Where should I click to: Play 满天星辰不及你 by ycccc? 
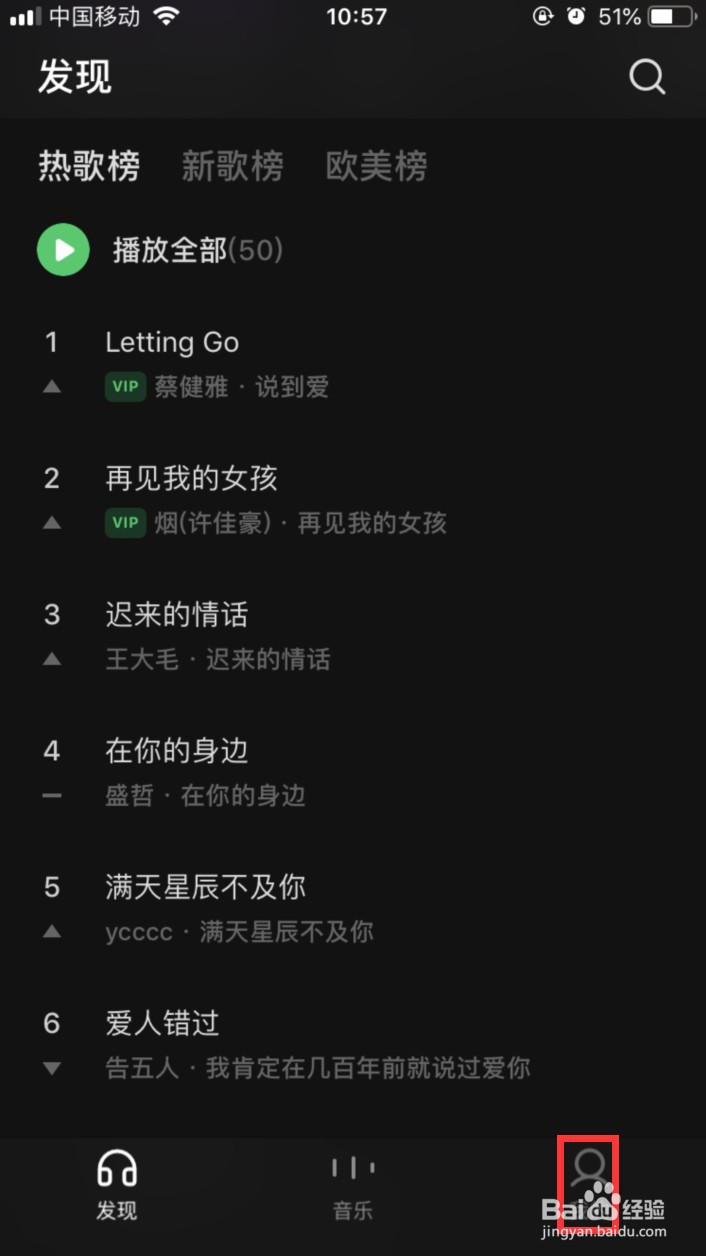pyautogui.click(x=353, y=908)
